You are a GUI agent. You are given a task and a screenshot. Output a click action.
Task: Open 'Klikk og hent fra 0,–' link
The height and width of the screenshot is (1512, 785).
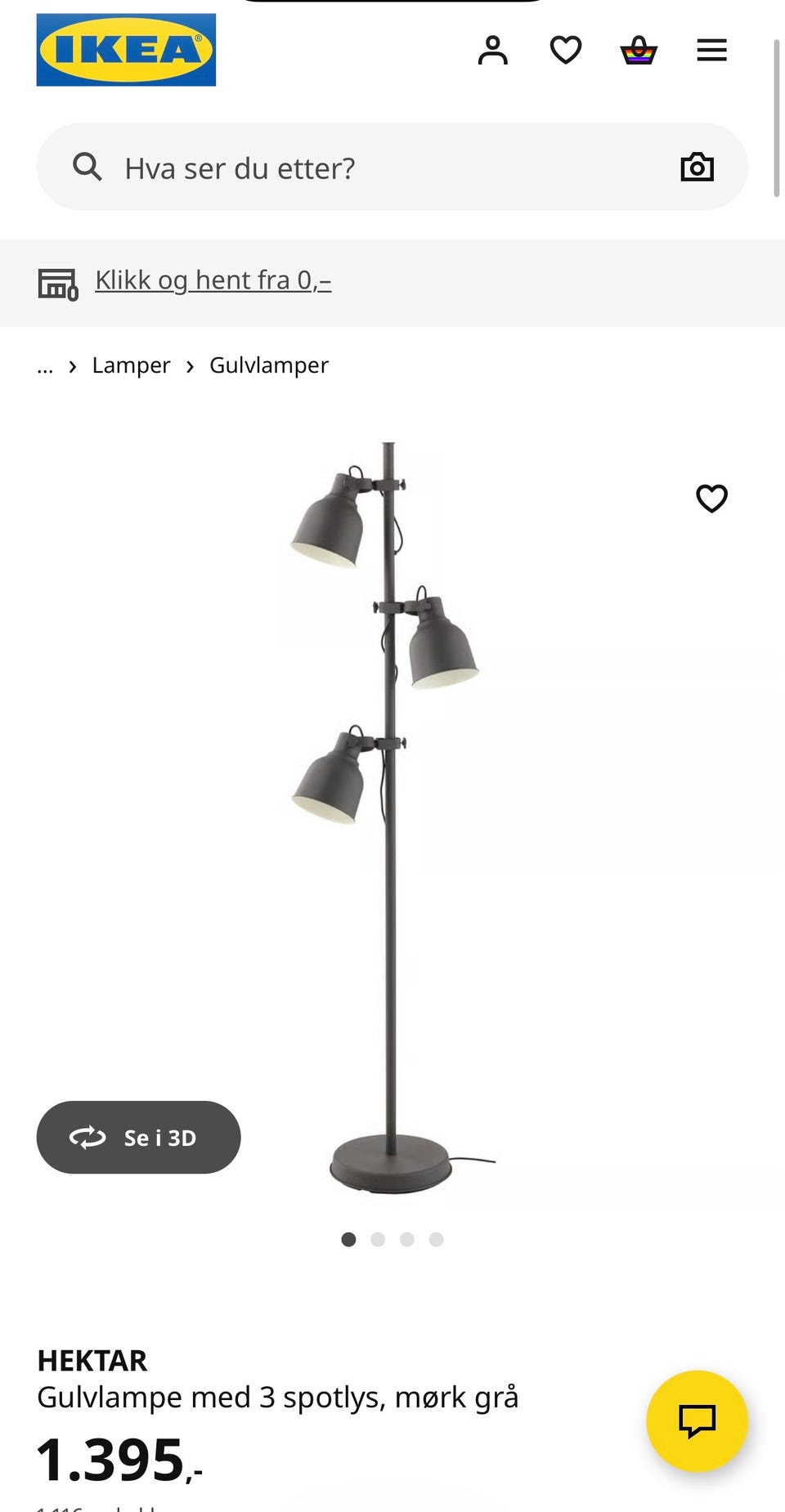pyautogui.click(x=213, y=280)
